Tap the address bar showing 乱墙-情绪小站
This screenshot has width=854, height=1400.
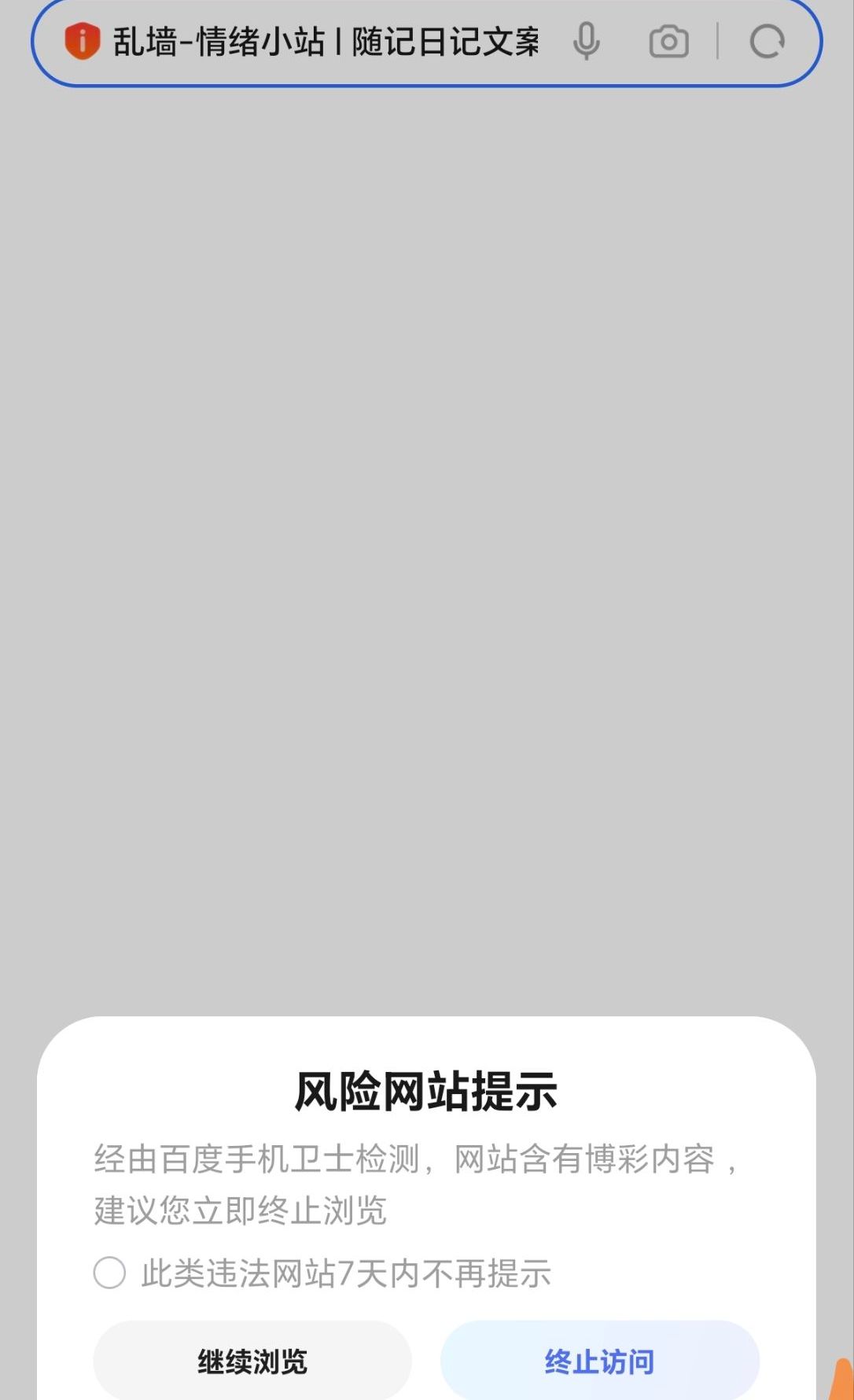pos(326,42)
